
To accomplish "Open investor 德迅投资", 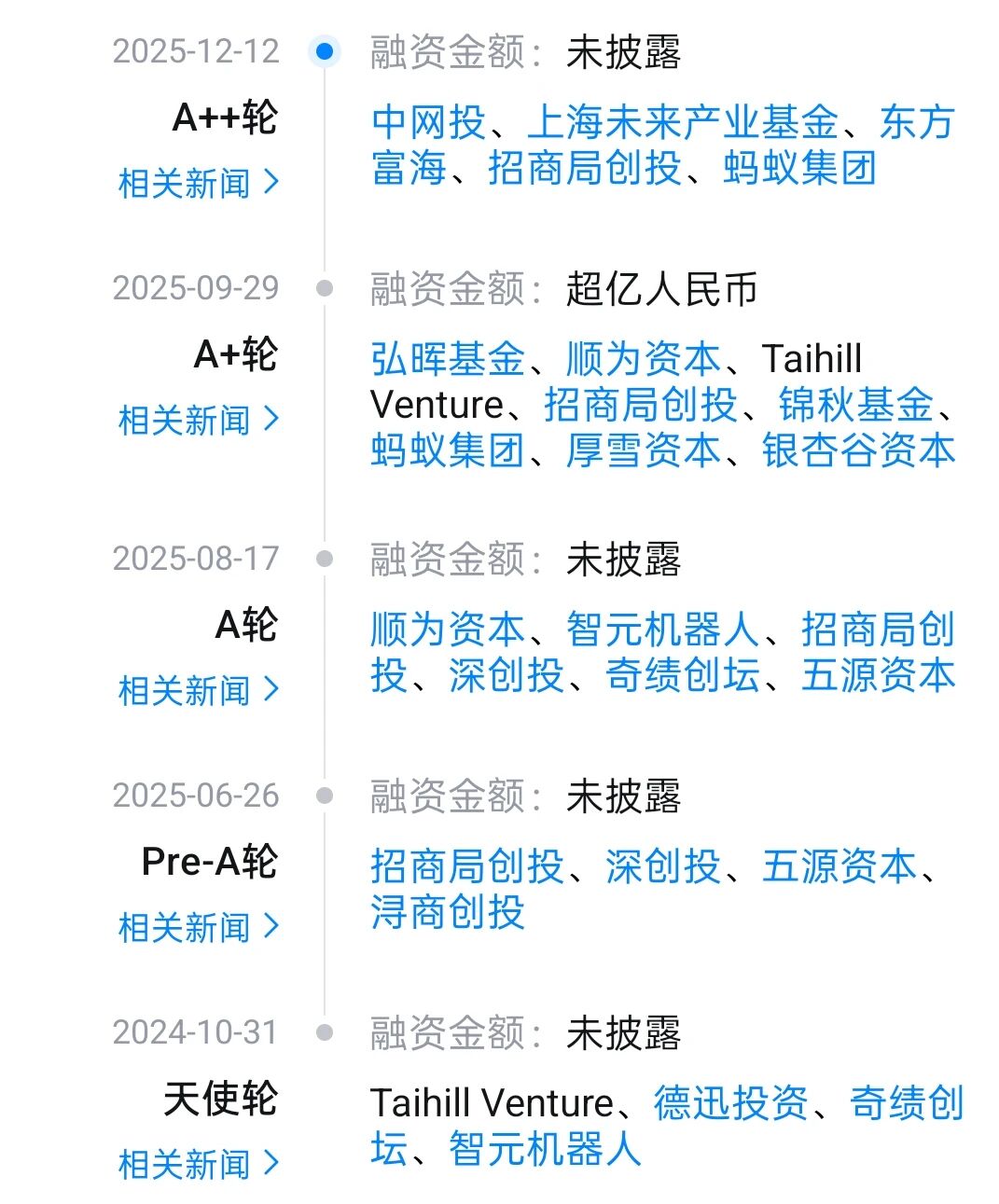I will point(731,1103).
